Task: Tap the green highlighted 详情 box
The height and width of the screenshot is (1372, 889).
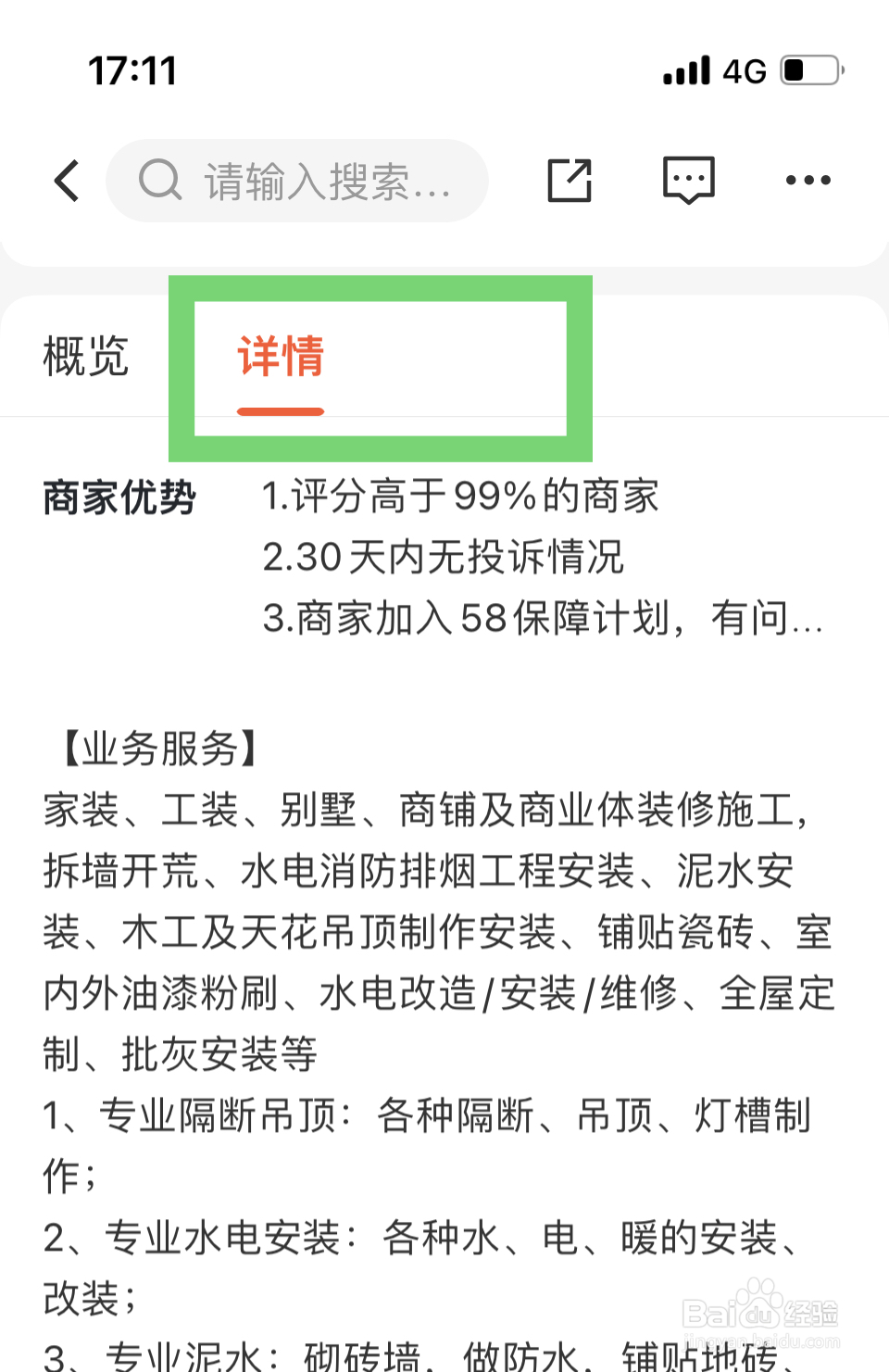Action: pos(380,366)
